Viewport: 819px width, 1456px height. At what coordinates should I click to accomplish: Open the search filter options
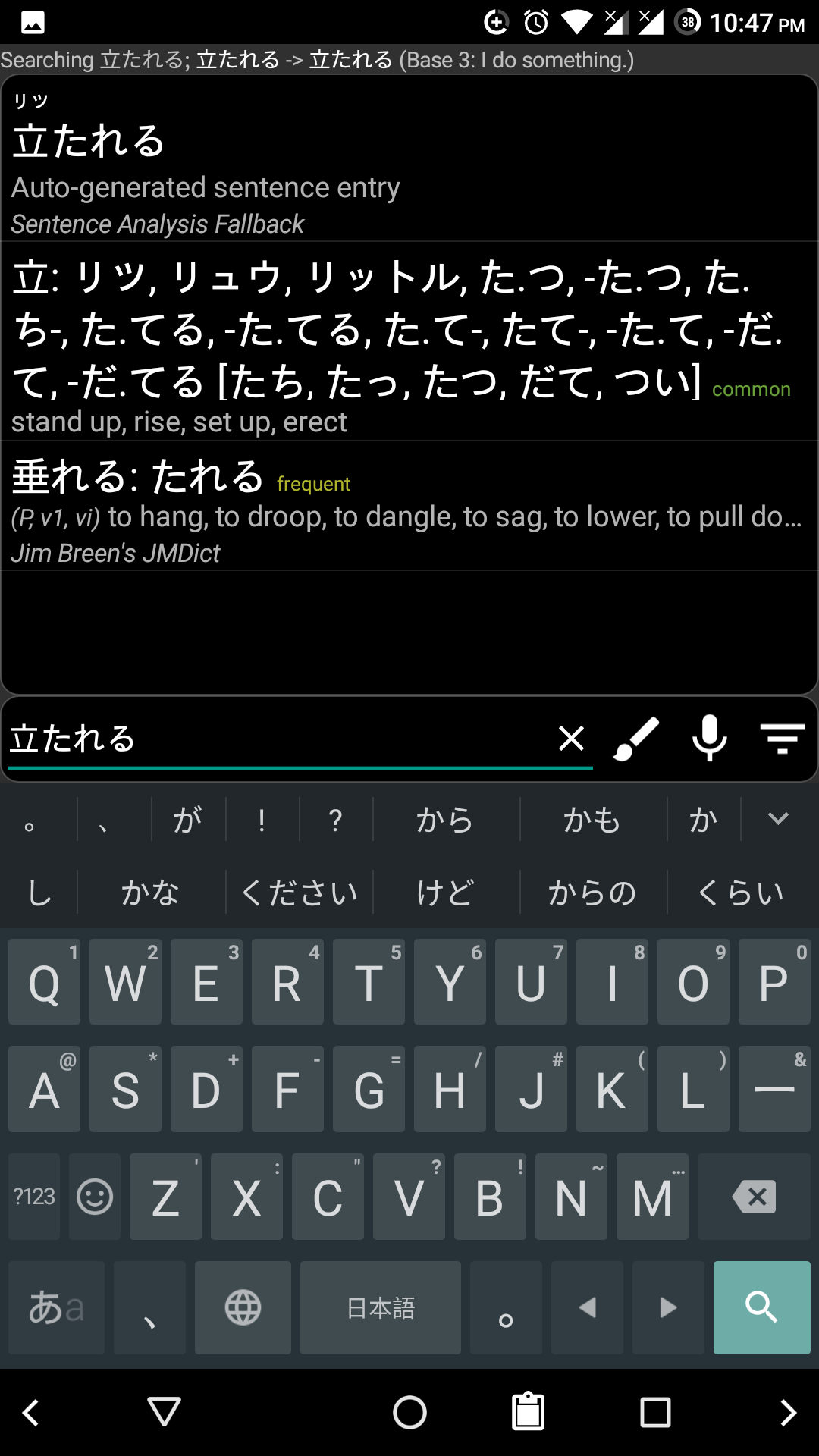click(x=782, y=738)
